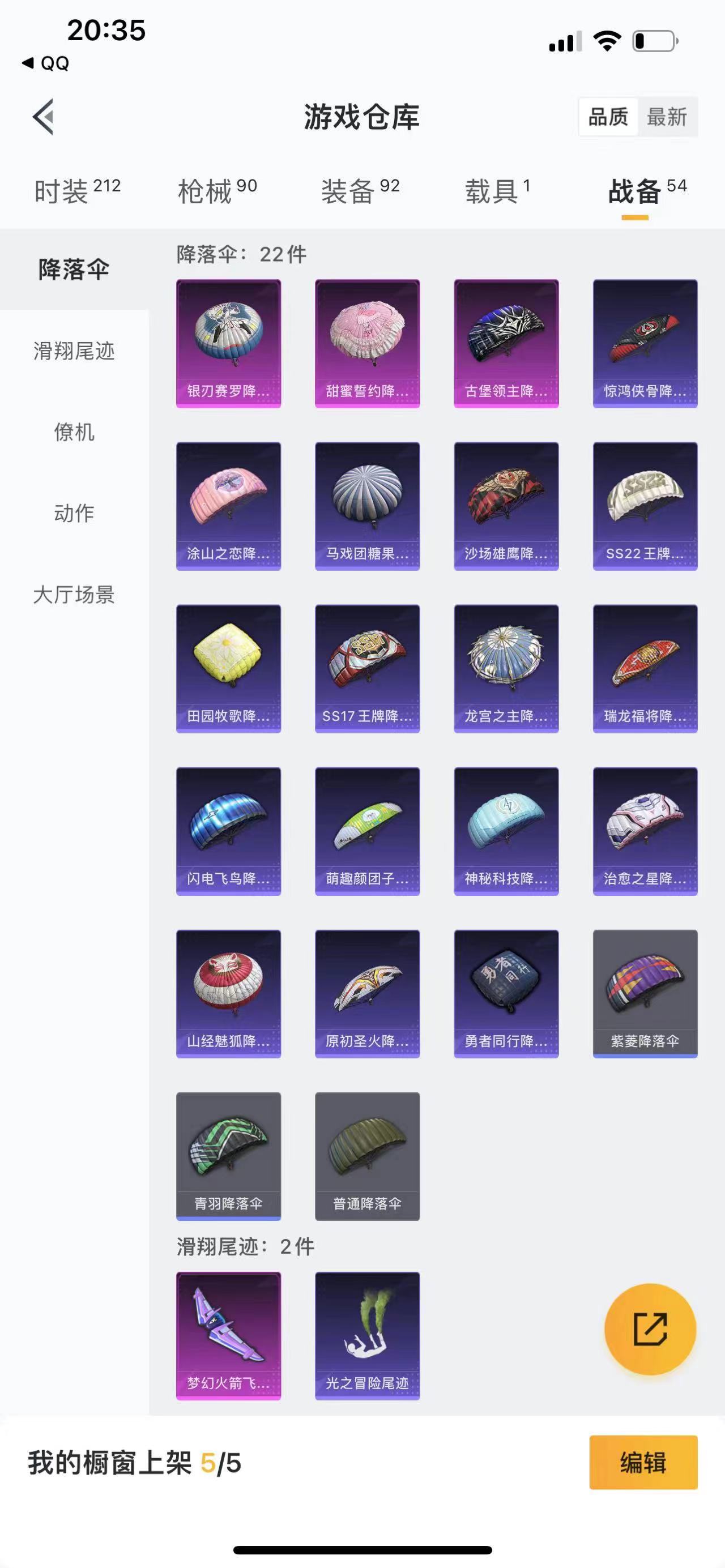Open the 普通降落伞 item

coord(367,1156)
